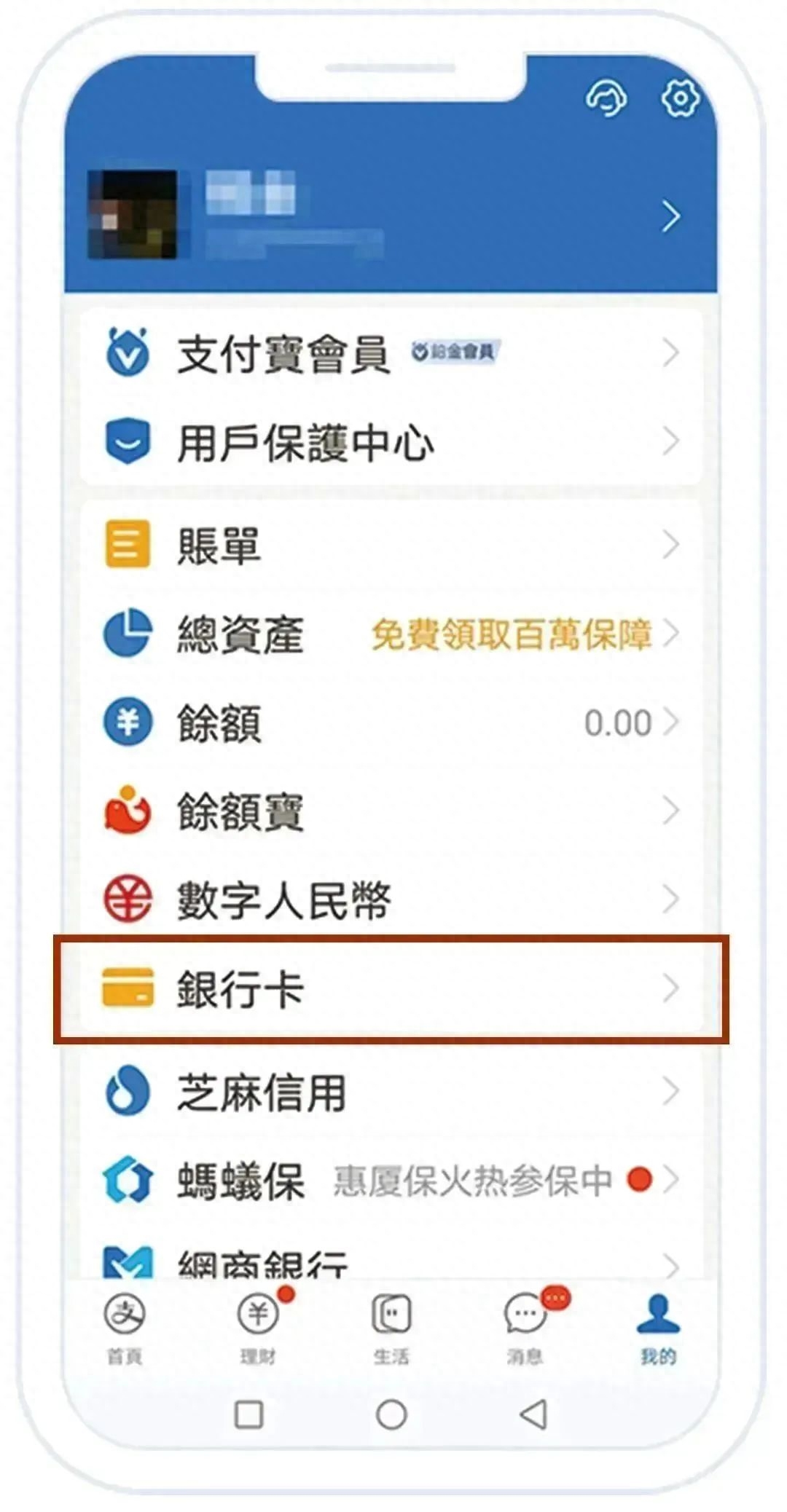Tap 惠厦保火热参保中 promotion text

(474, 1178)
